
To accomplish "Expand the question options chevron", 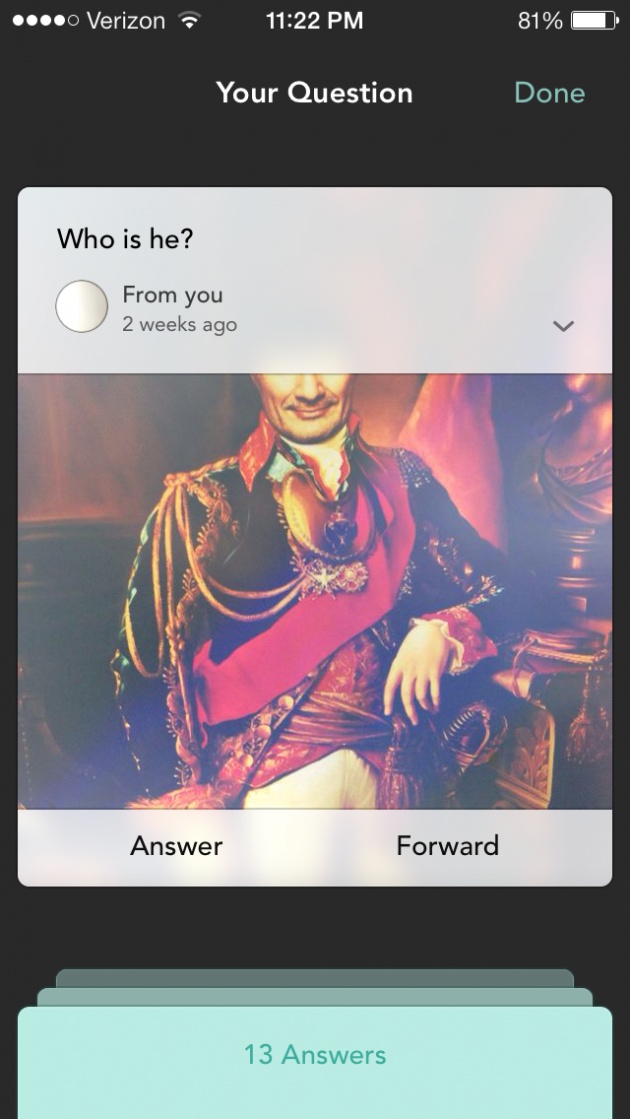I will pyautogui.click(x=564, y=326).
